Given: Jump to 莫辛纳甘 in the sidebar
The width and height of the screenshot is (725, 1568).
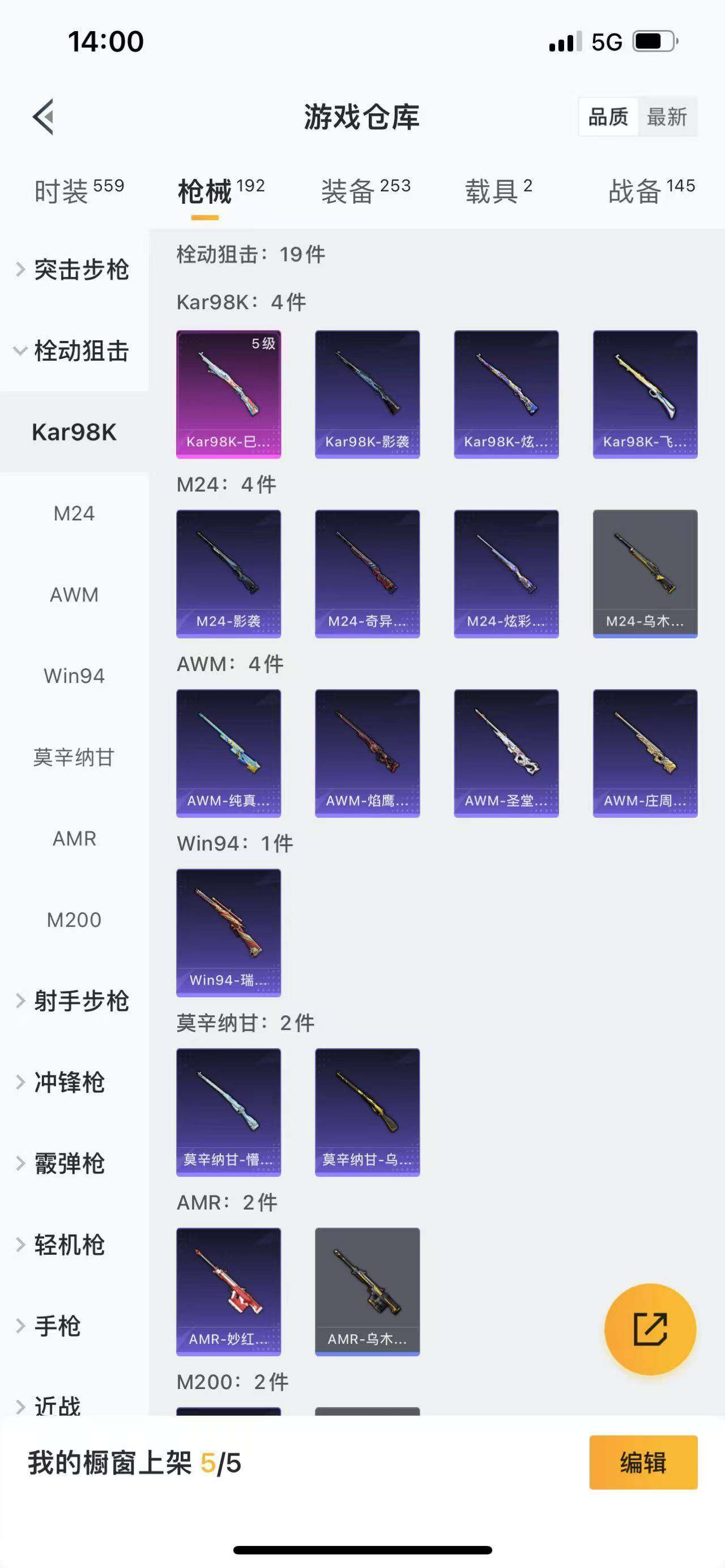Looking at the screenshot, I should click(74, 757).
